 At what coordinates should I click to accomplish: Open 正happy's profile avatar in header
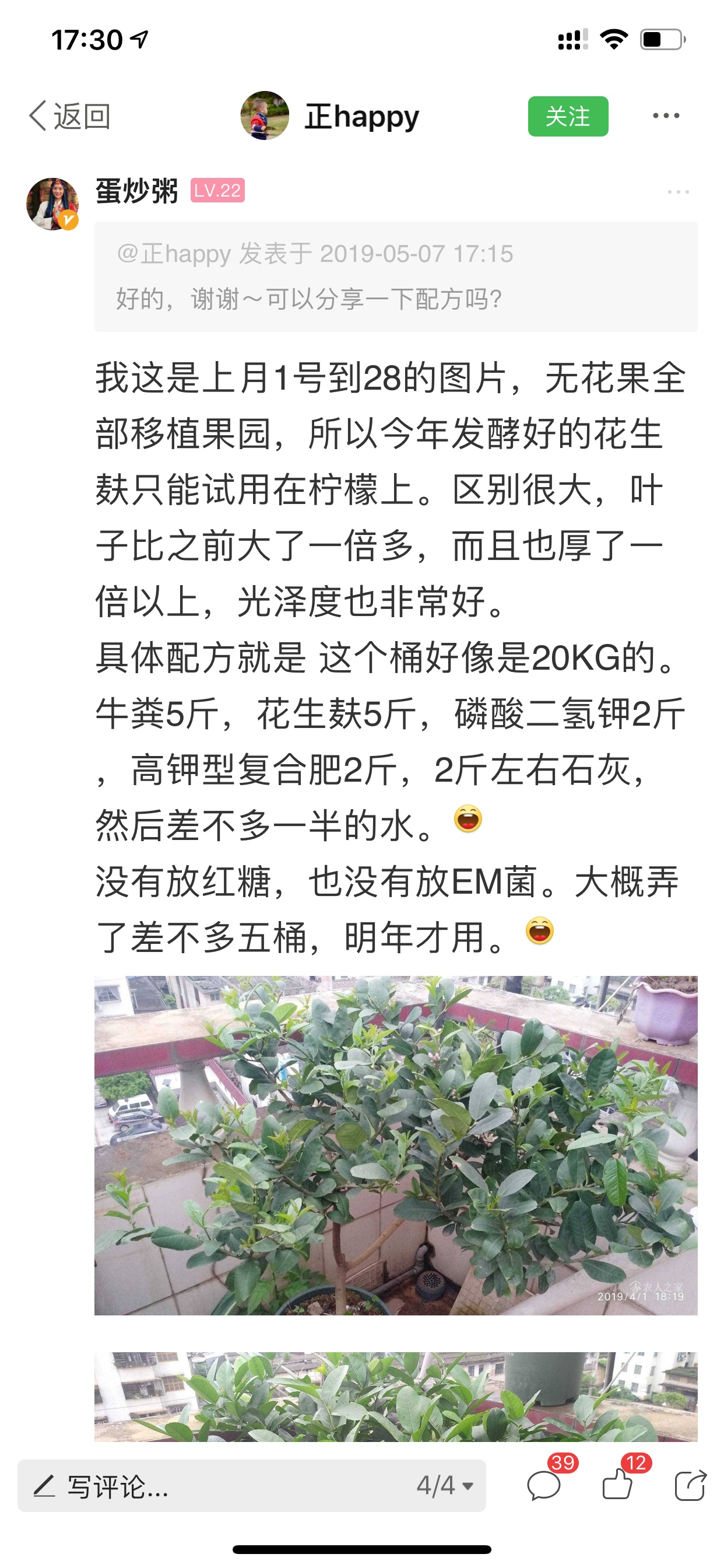coord(265,116)
